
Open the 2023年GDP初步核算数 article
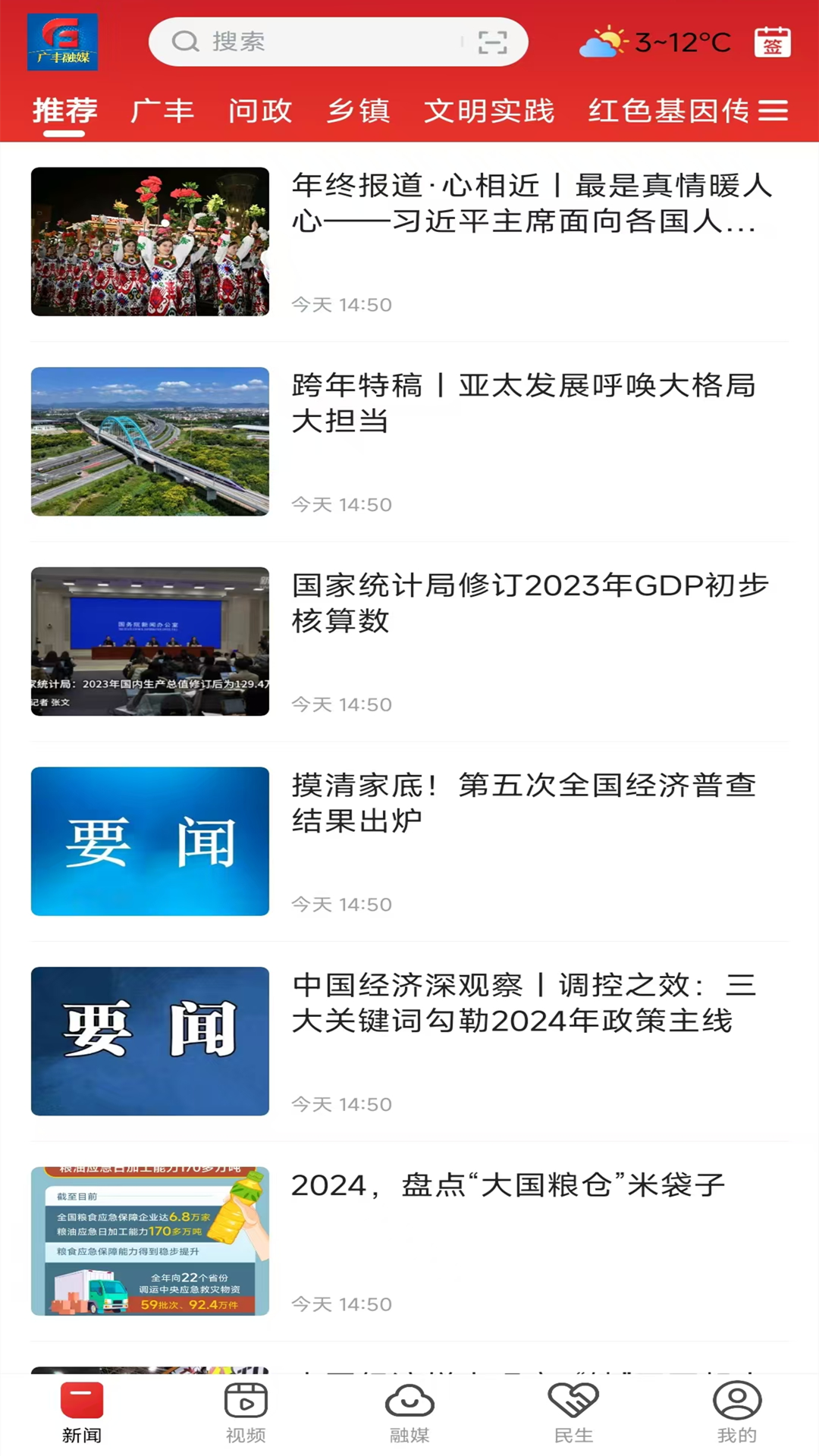pyautogui.click(x=529, y=603)
